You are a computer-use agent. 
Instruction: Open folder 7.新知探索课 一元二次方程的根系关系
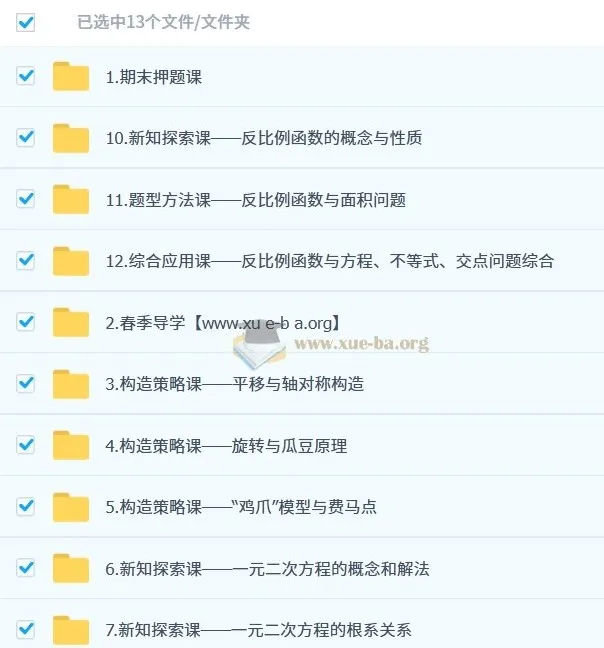258,630
